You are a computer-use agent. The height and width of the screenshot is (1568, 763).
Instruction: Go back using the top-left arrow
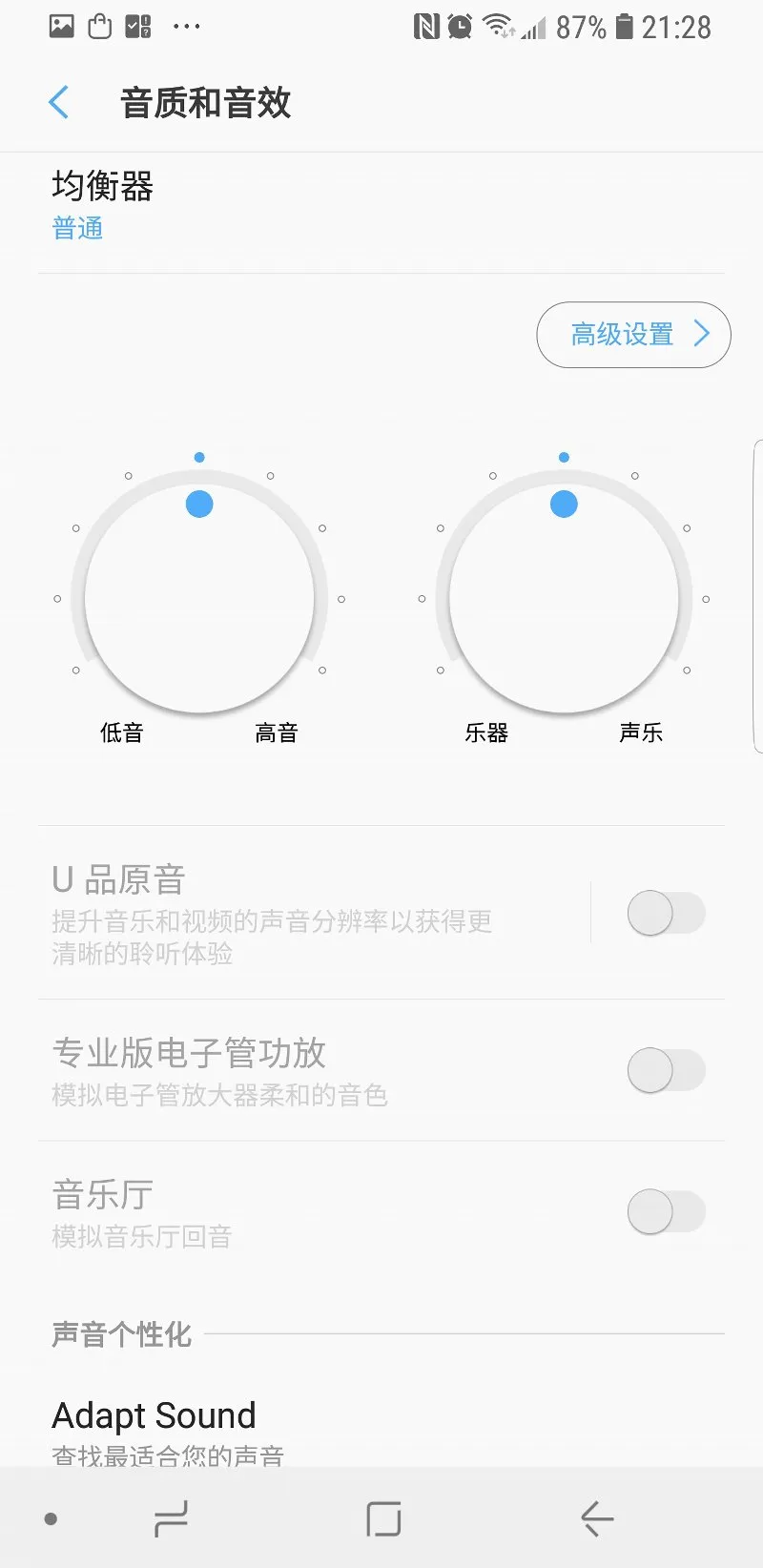pos(59,102)
